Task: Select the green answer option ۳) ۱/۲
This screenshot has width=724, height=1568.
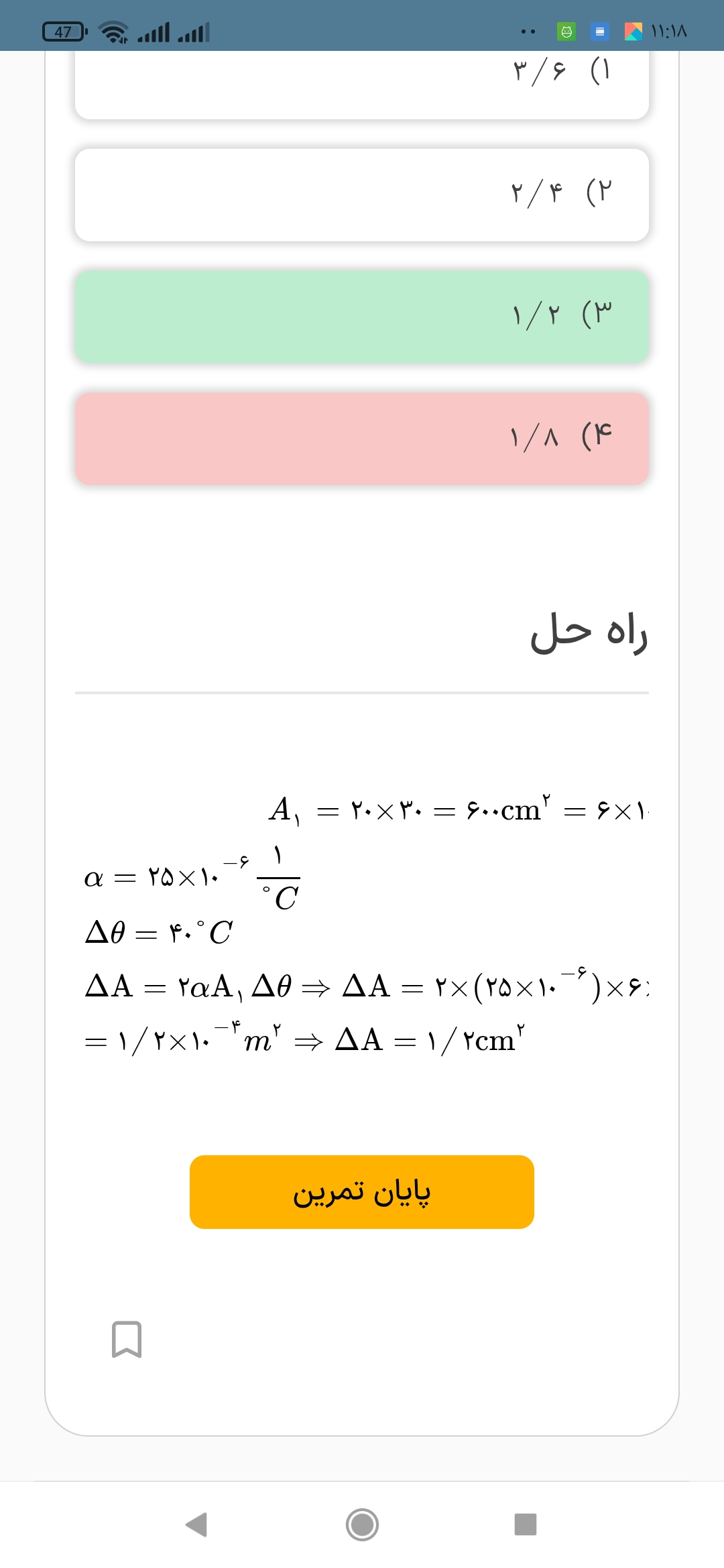Action: pos(362,317)
